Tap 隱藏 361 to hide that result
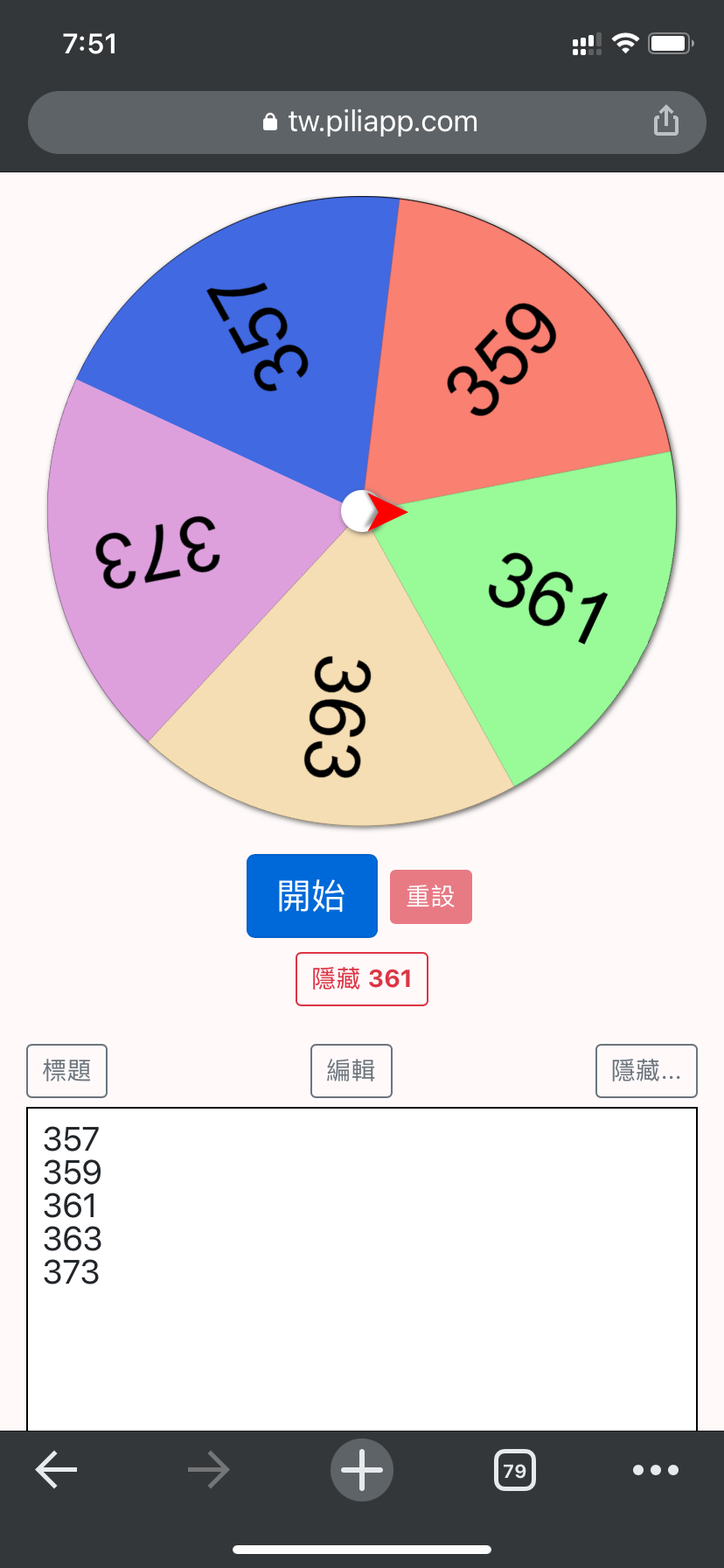 click(362, 979)
